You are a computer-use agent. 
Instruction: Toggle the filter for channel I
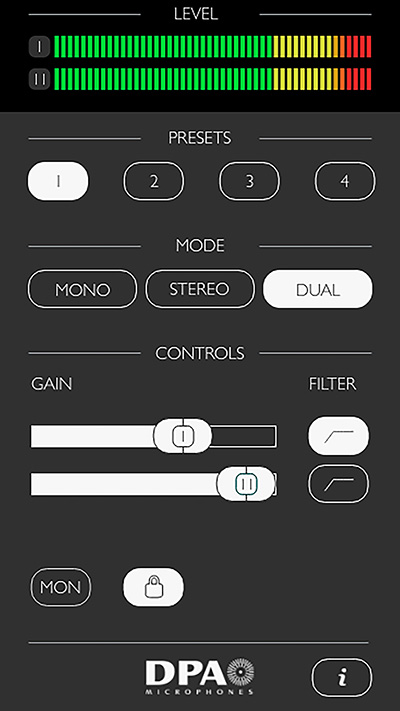[x=339, y=436]
